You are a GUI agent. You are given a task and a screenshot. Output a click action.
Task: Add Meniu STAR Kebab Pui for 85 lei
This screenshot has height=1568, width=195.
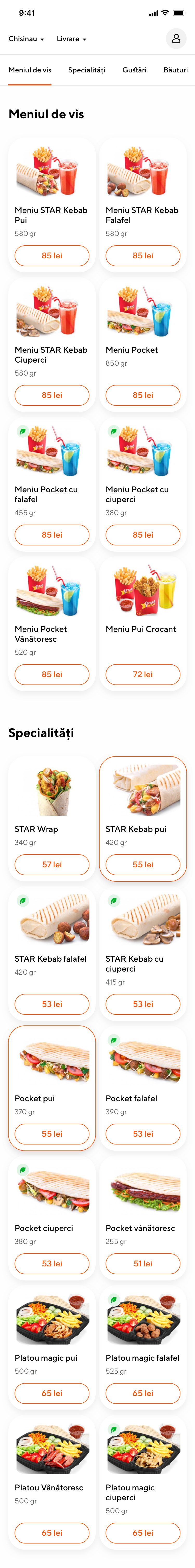pos(52,256)
